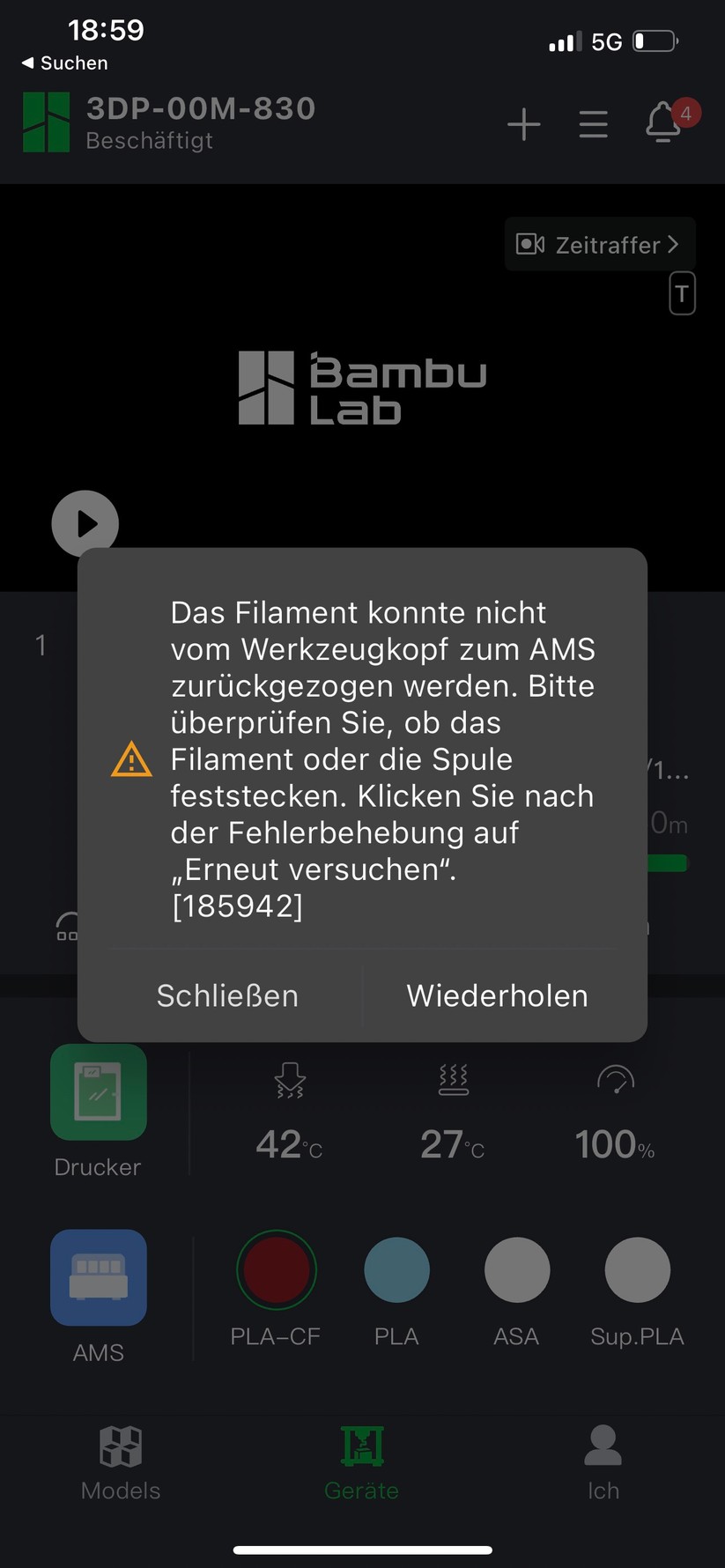Open the Drucker section
This screenshot has height=1568, width=725.
pyautogui.click(x=99, y=1093)
